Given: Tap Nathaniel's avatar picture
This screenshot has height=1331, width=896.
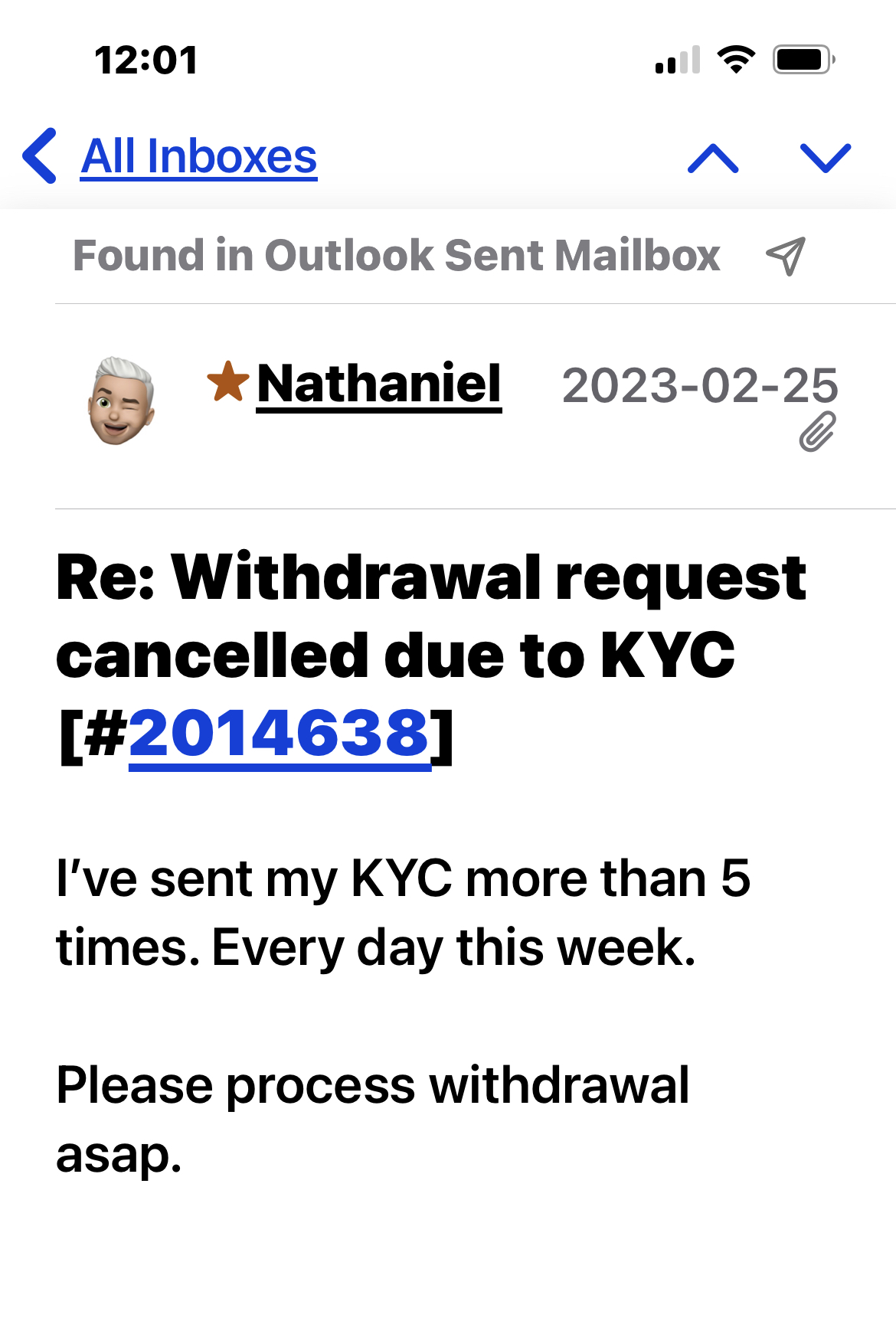Looking at the screenshot, I should [121, 401].
